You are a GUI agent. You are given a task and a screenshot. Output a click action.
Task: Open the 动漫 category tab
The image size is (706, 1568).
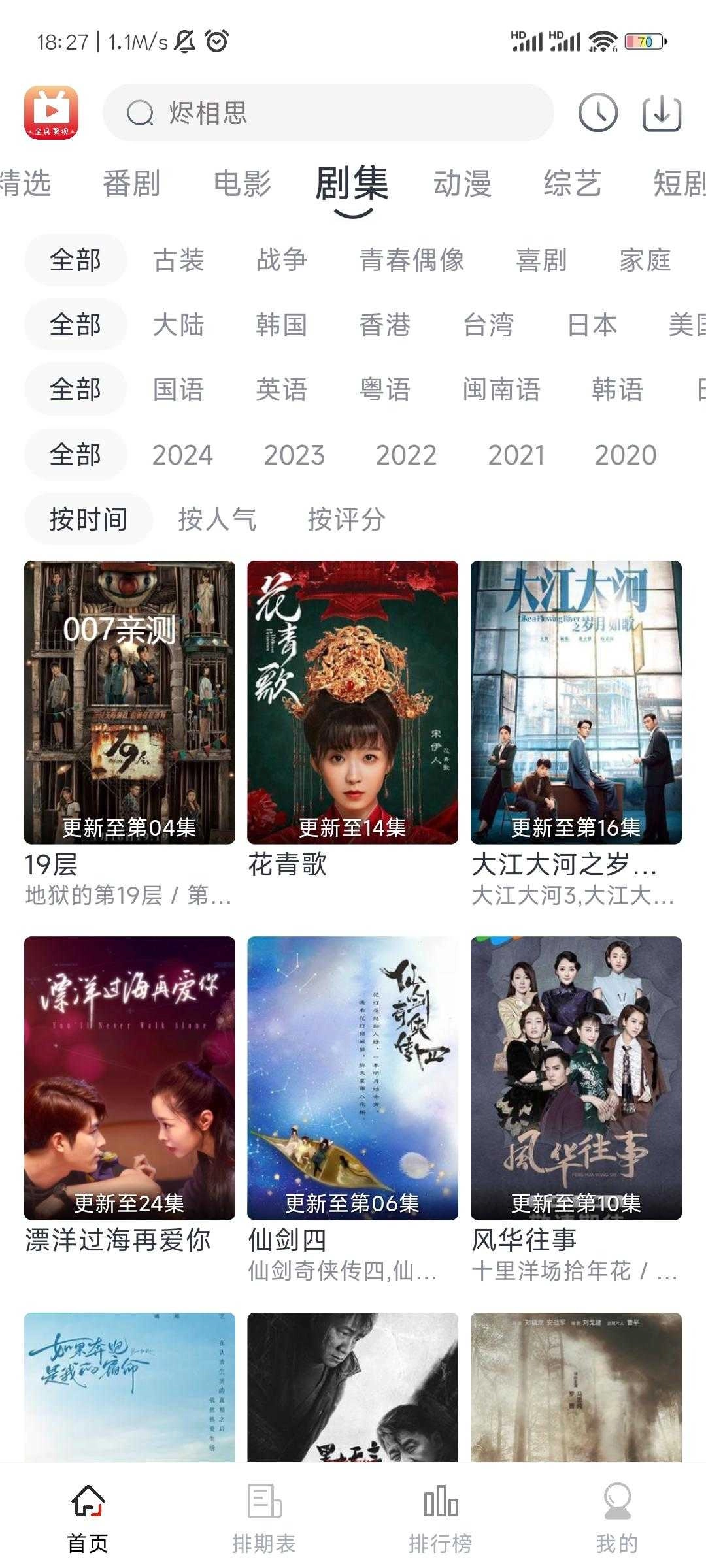464,184
